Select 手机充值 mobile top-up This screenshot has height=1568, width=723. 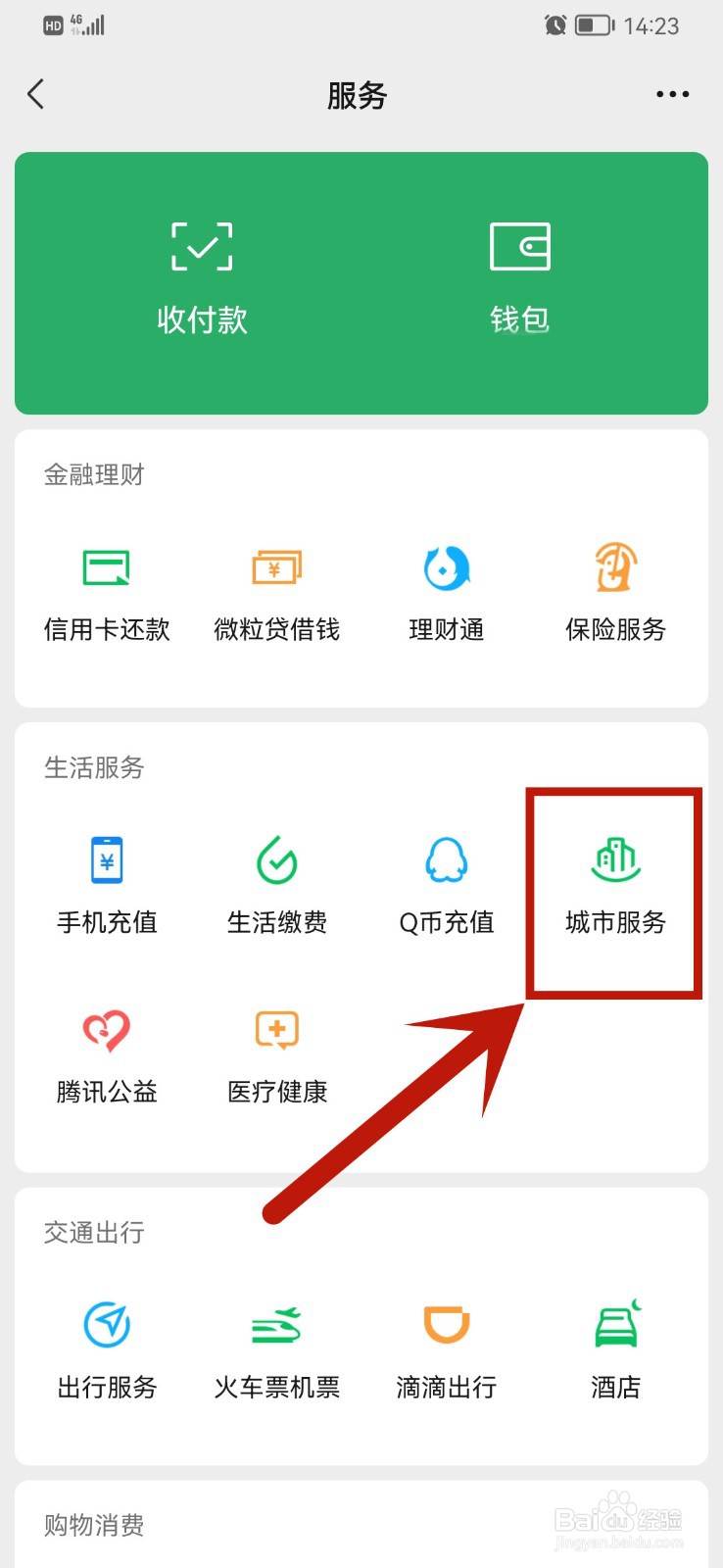coord(106,882)
